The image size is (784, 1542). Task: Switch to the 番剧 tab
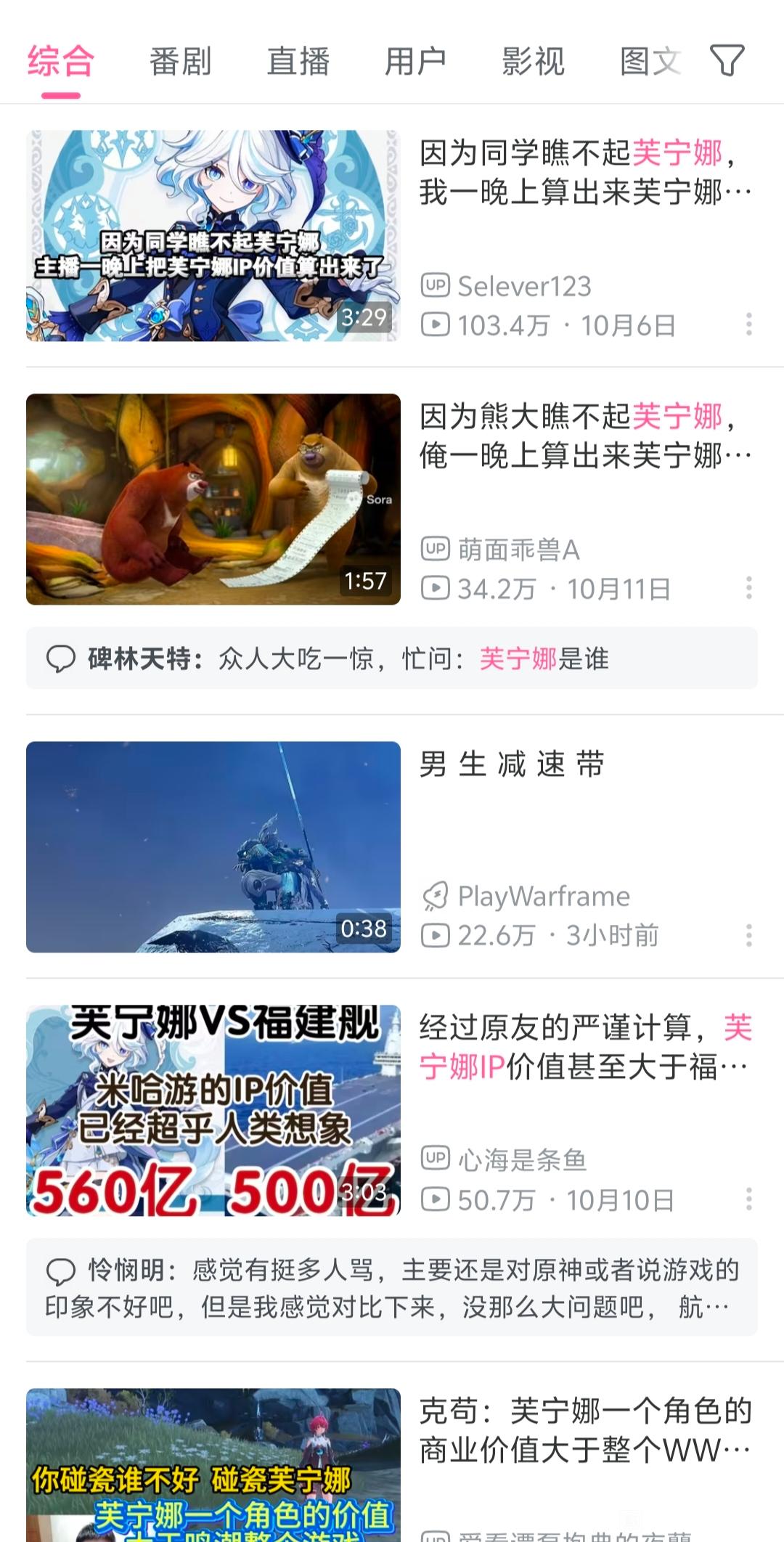point(180,61)
